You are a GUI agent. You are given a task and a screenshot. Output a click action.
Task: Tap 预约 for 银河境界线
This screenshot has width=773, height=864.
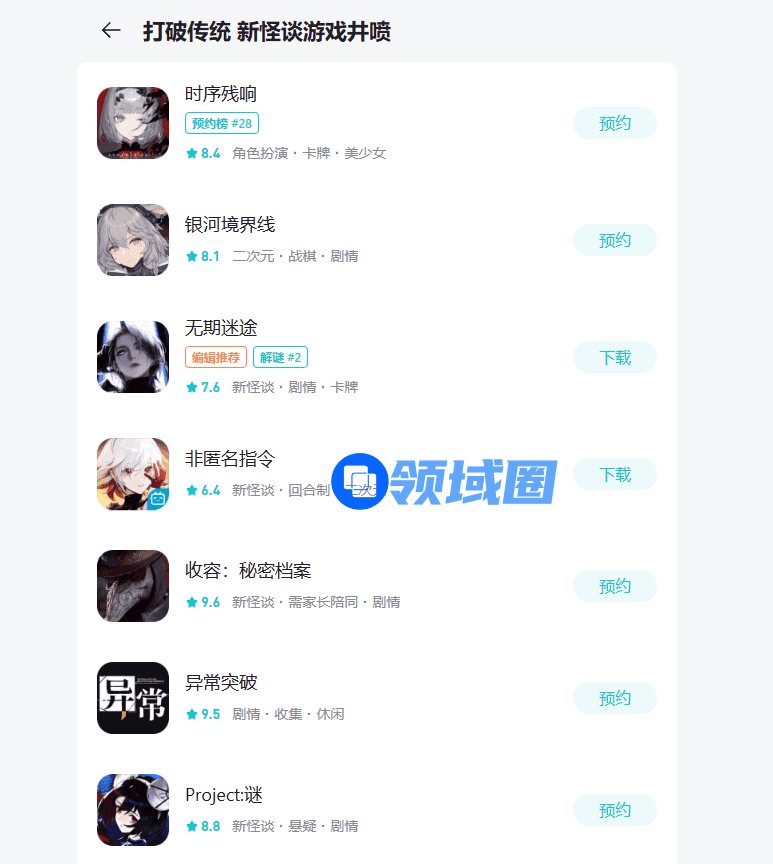tap(614, 240)
